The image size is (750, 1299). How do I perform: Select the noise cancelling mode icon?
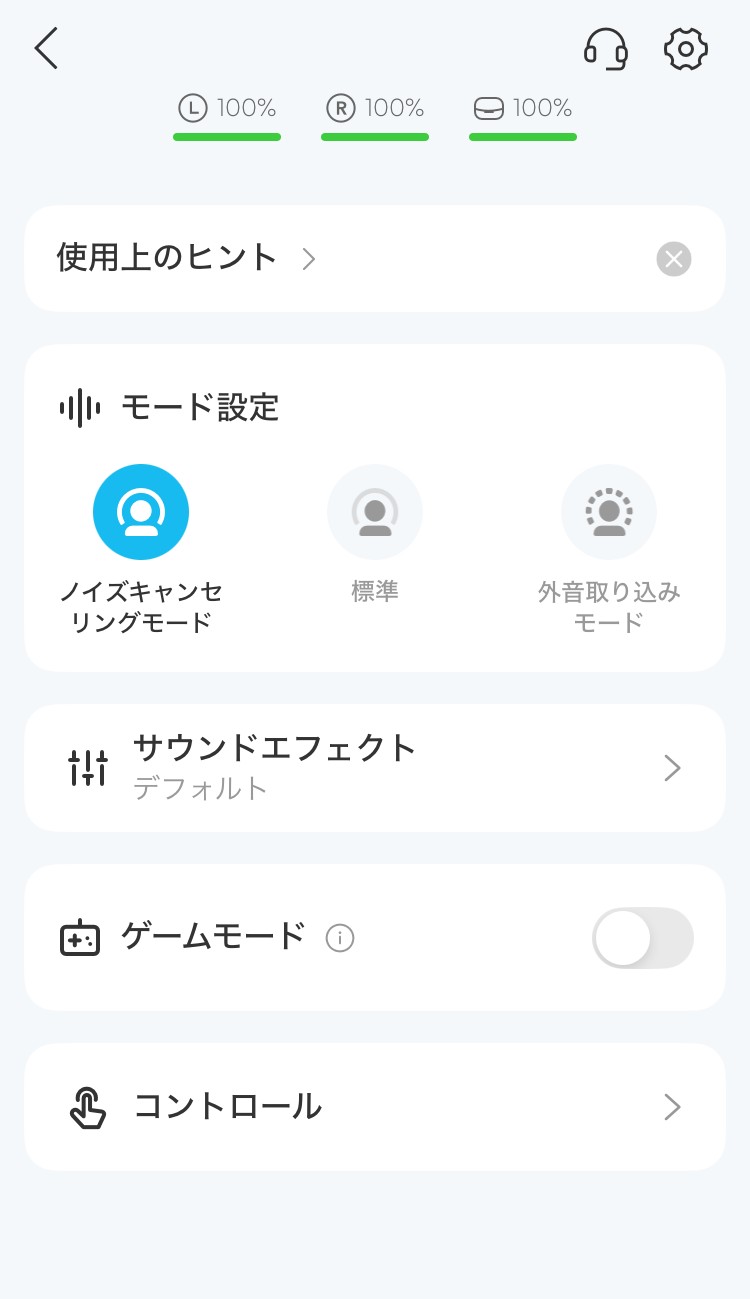[140, 511]
